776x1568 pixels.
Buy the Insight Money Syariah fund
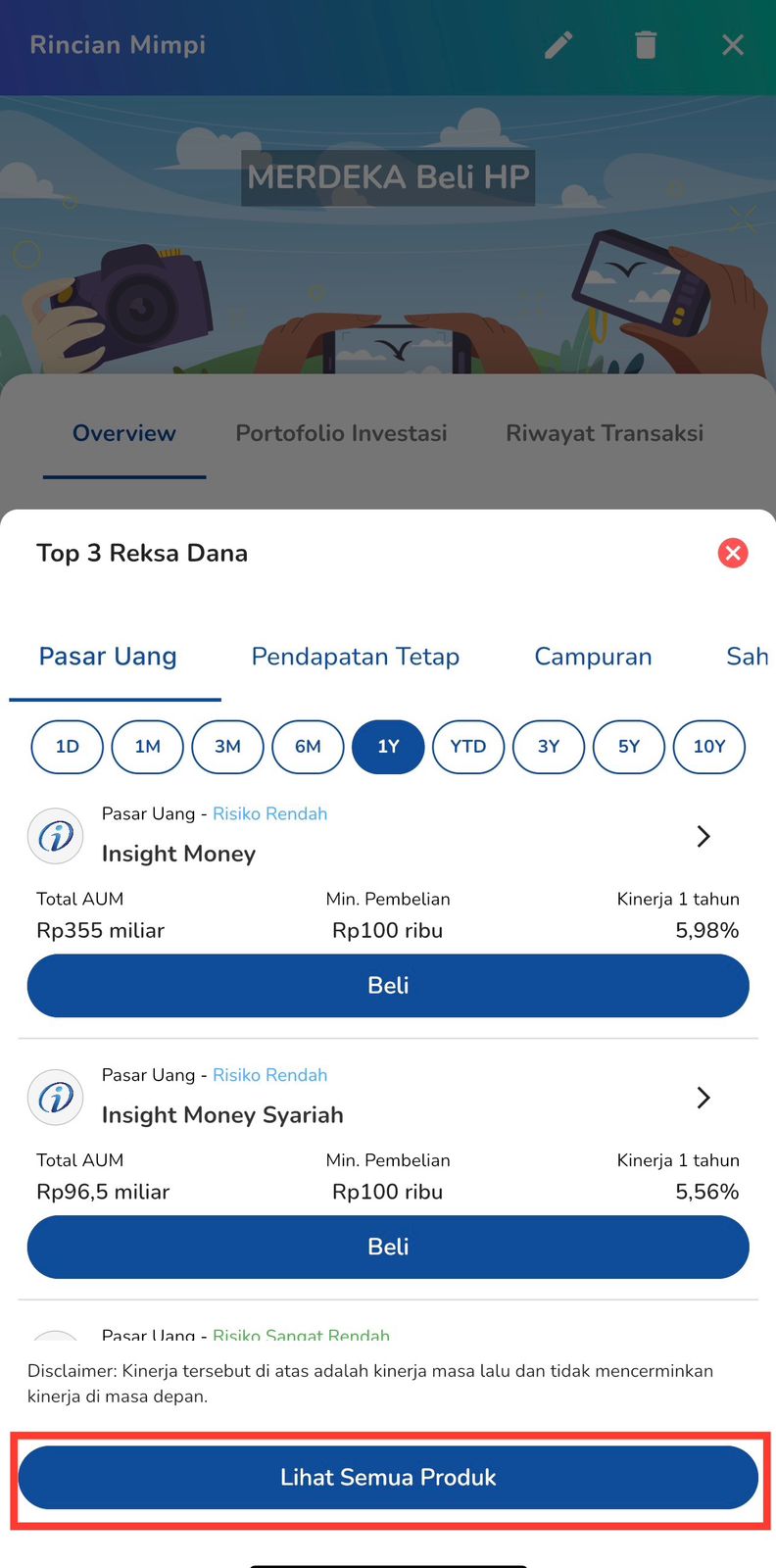click(388, 1247)
